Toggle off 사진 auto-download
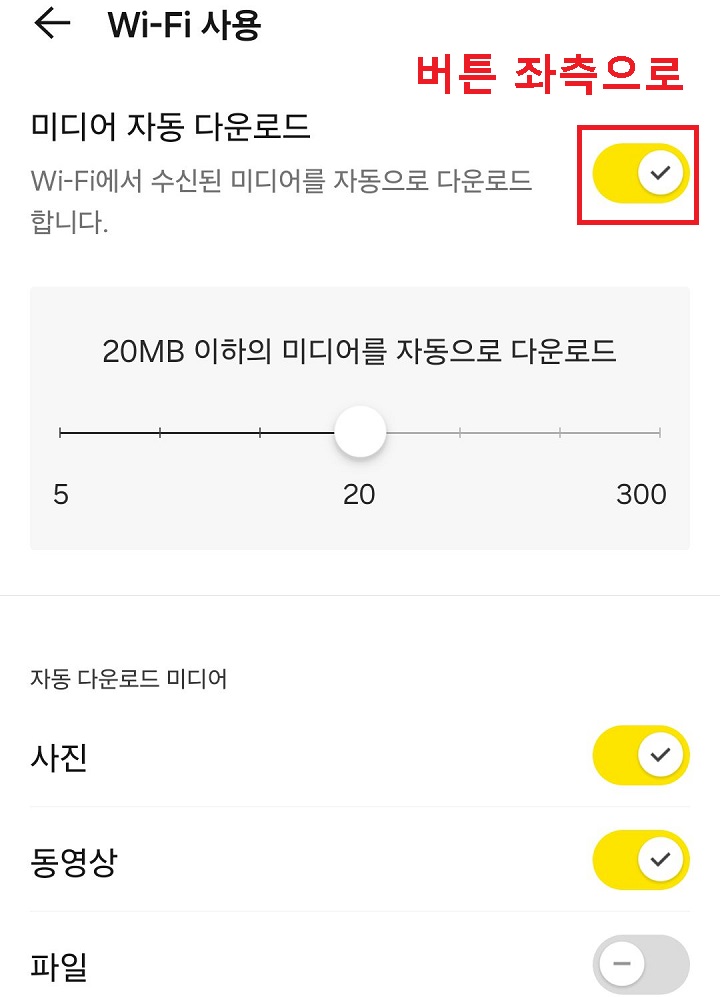This screenshot has width=720, height=997. [x=640, y=757]
